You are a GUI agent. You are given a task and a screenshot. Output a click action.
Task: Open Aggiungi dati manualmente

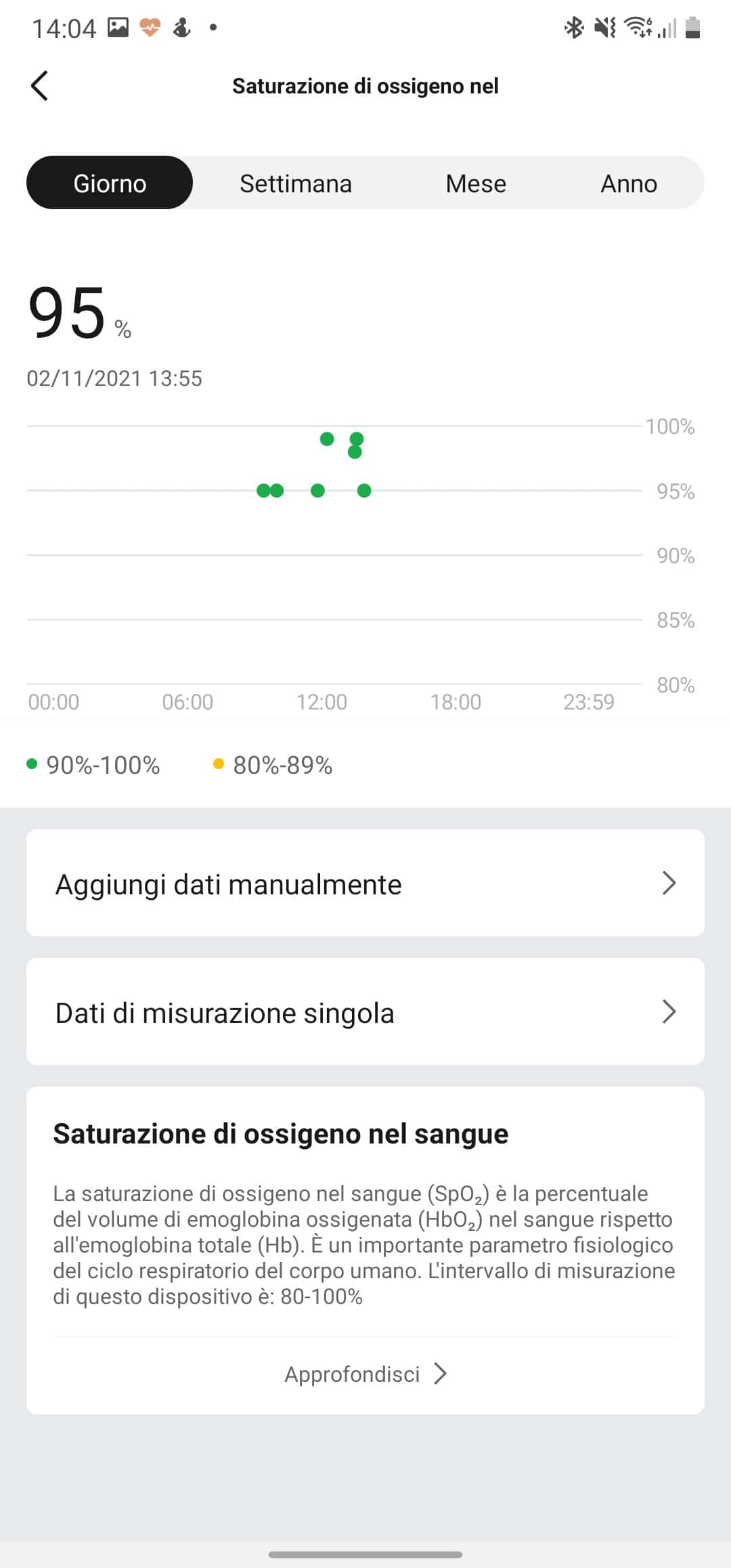click(x=365, y=883)
